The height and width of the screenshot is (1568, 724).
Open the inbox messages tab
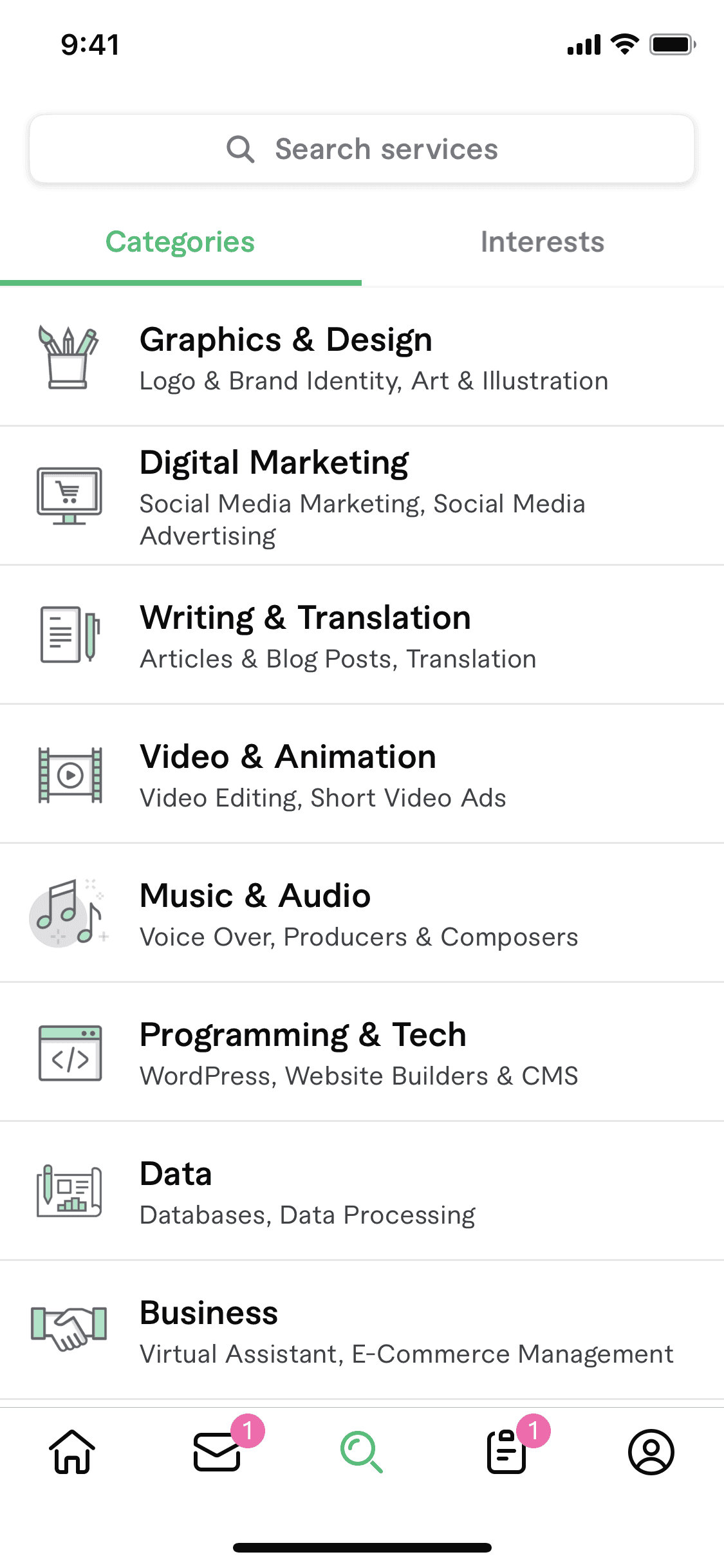click(218, 1452)
